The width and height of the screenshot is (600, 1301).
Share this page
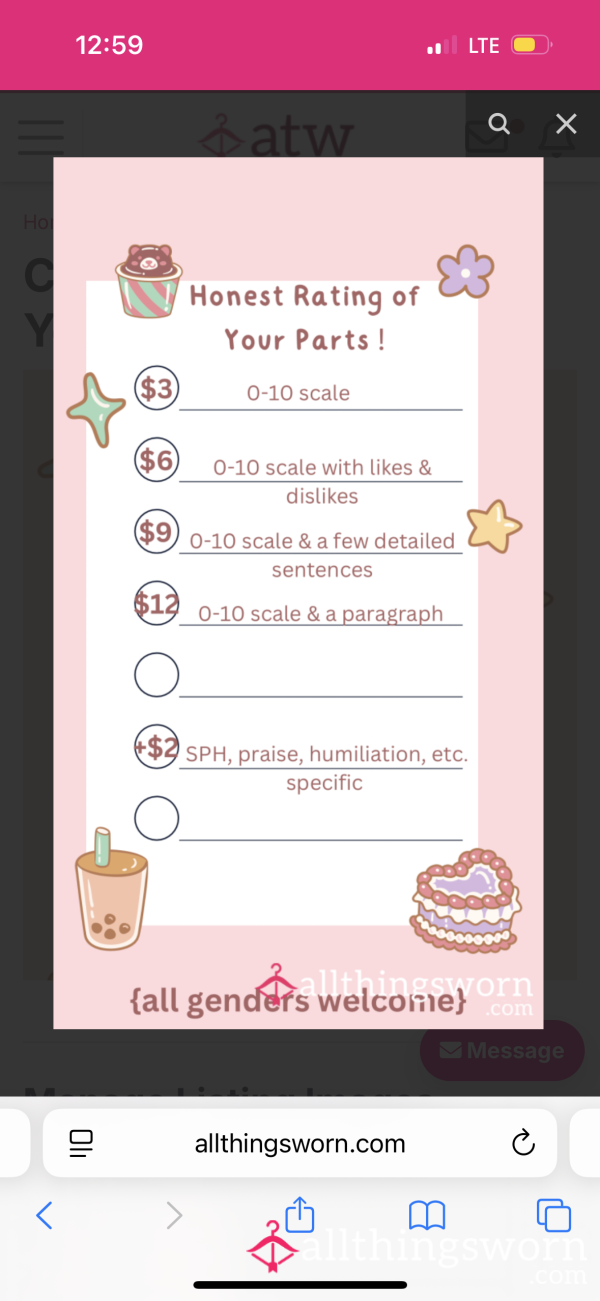pyautogui.click(x=300, y=1213)
